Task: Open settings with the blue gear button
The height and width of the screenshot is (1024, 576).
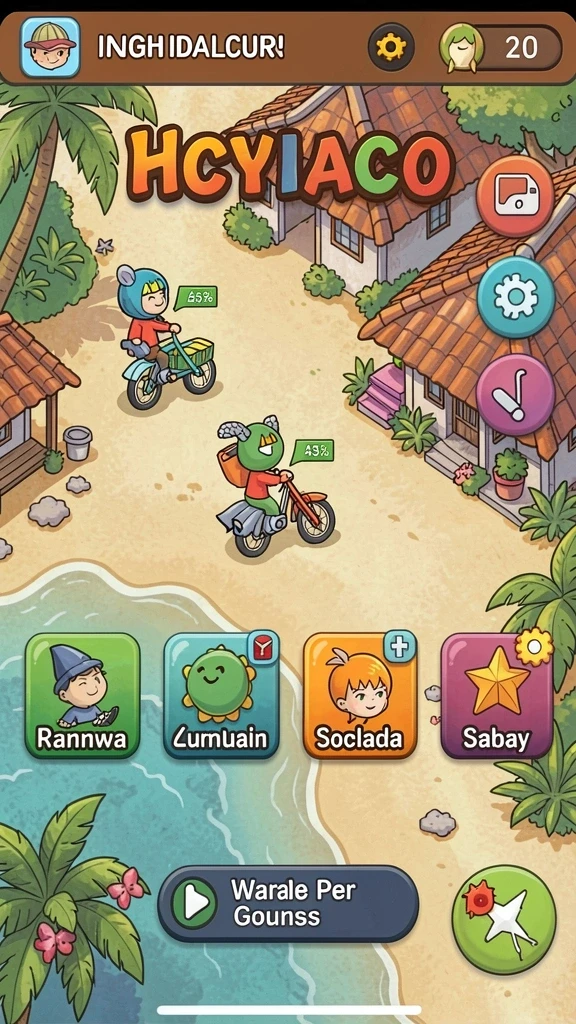Action: click(516, 297)
